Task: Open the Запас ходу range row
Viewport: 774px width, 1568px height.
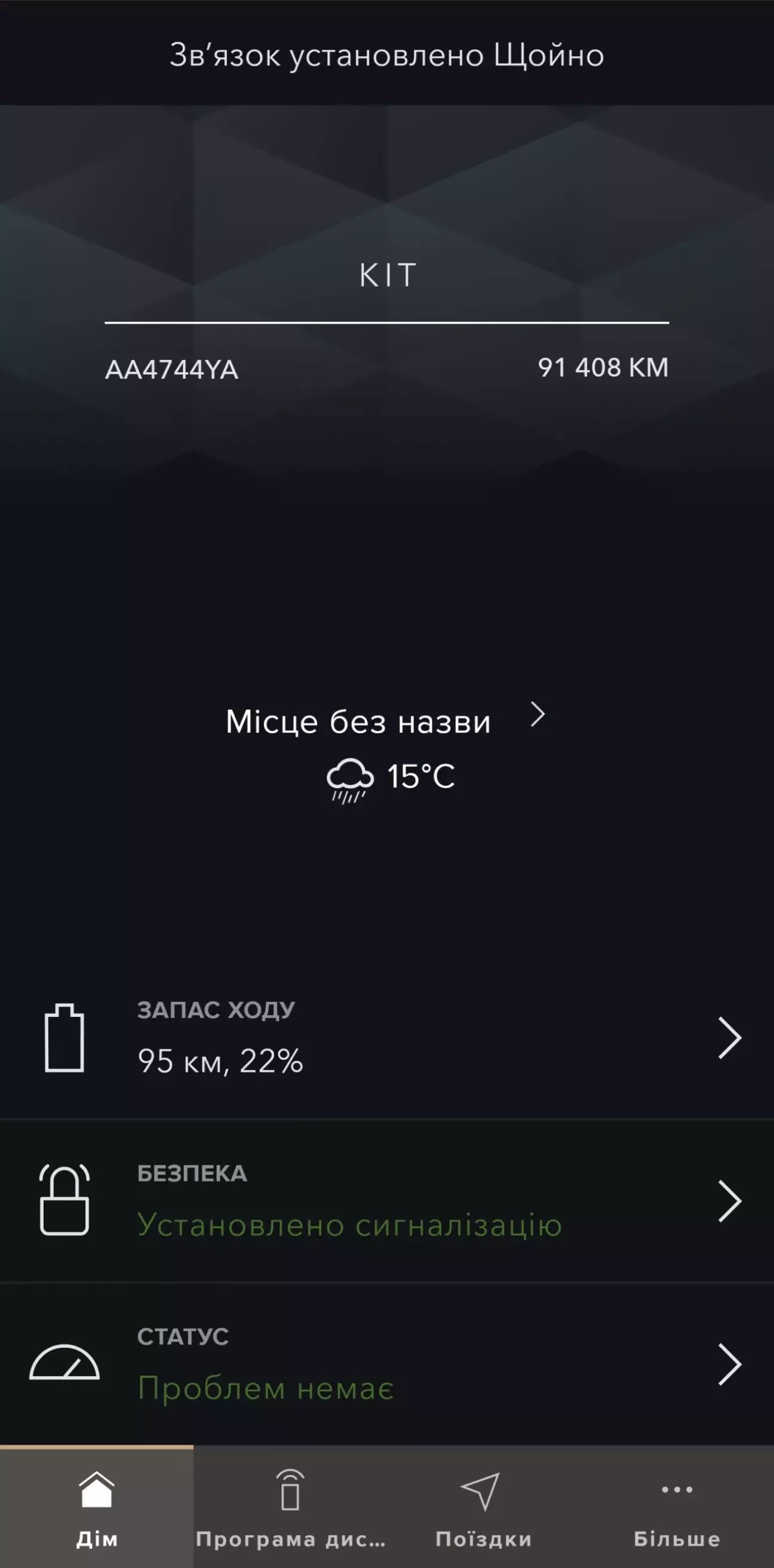Action: point(386,1037)
